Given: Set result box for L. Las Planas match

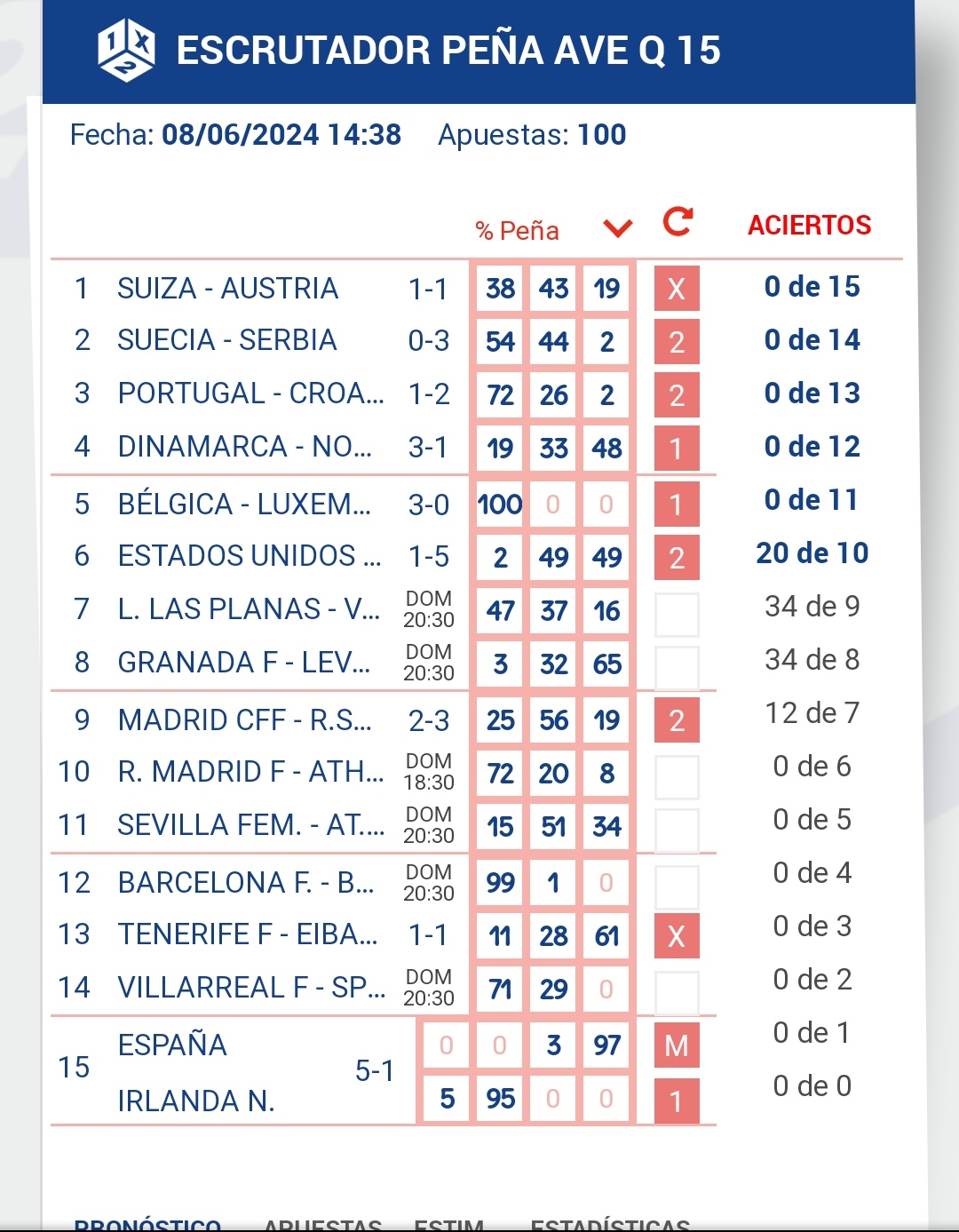Looking at the screenshot, I should click(677, 614).
